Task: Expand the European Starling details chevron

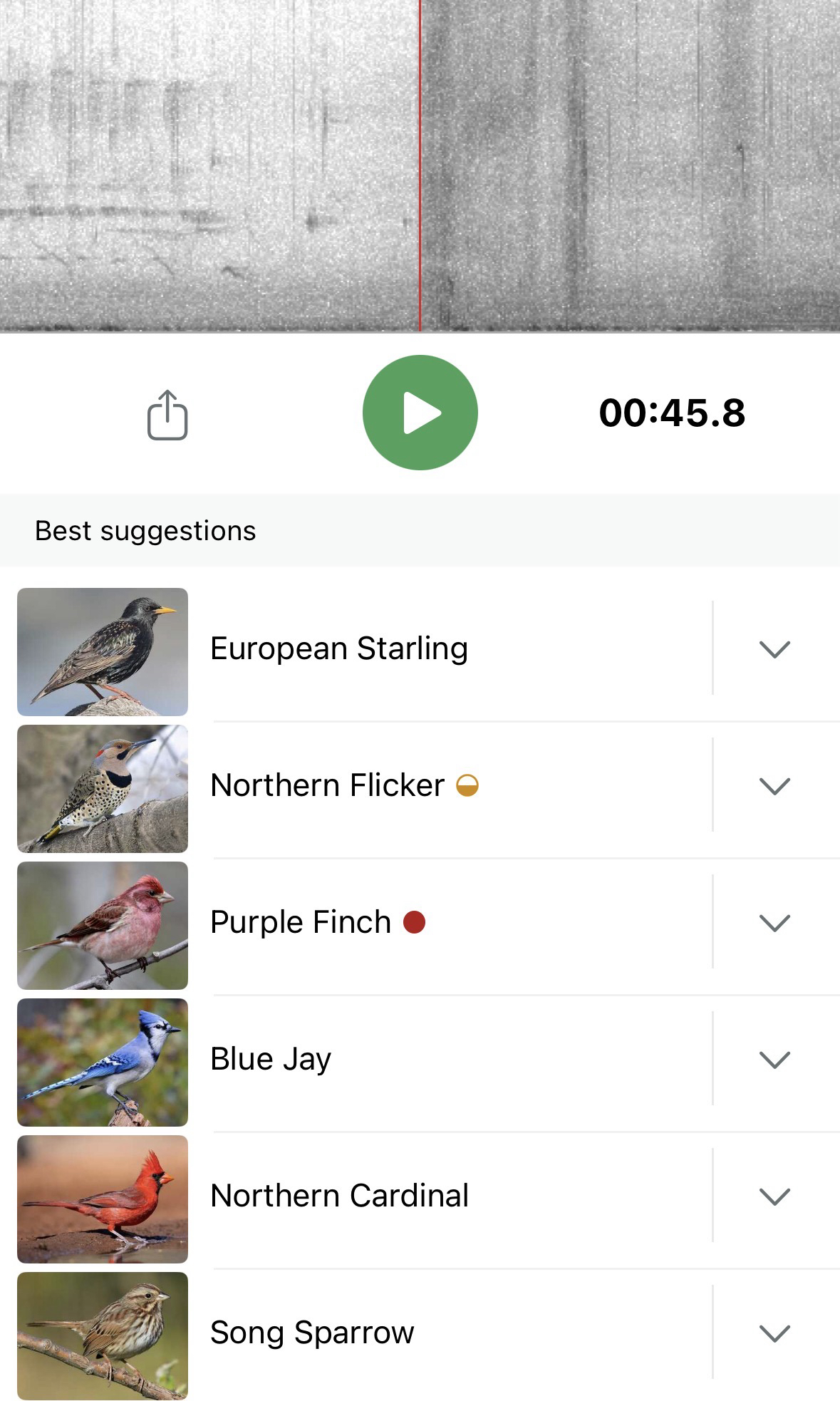Action: tap(774, 648)
